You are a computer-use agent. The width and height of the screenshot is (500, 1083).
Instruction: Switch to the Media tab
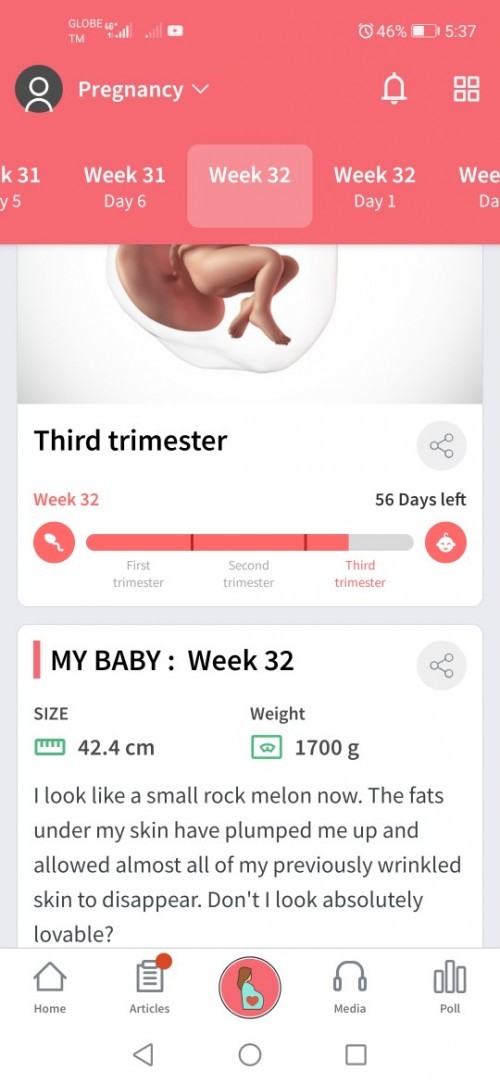(x=349, y=988)
